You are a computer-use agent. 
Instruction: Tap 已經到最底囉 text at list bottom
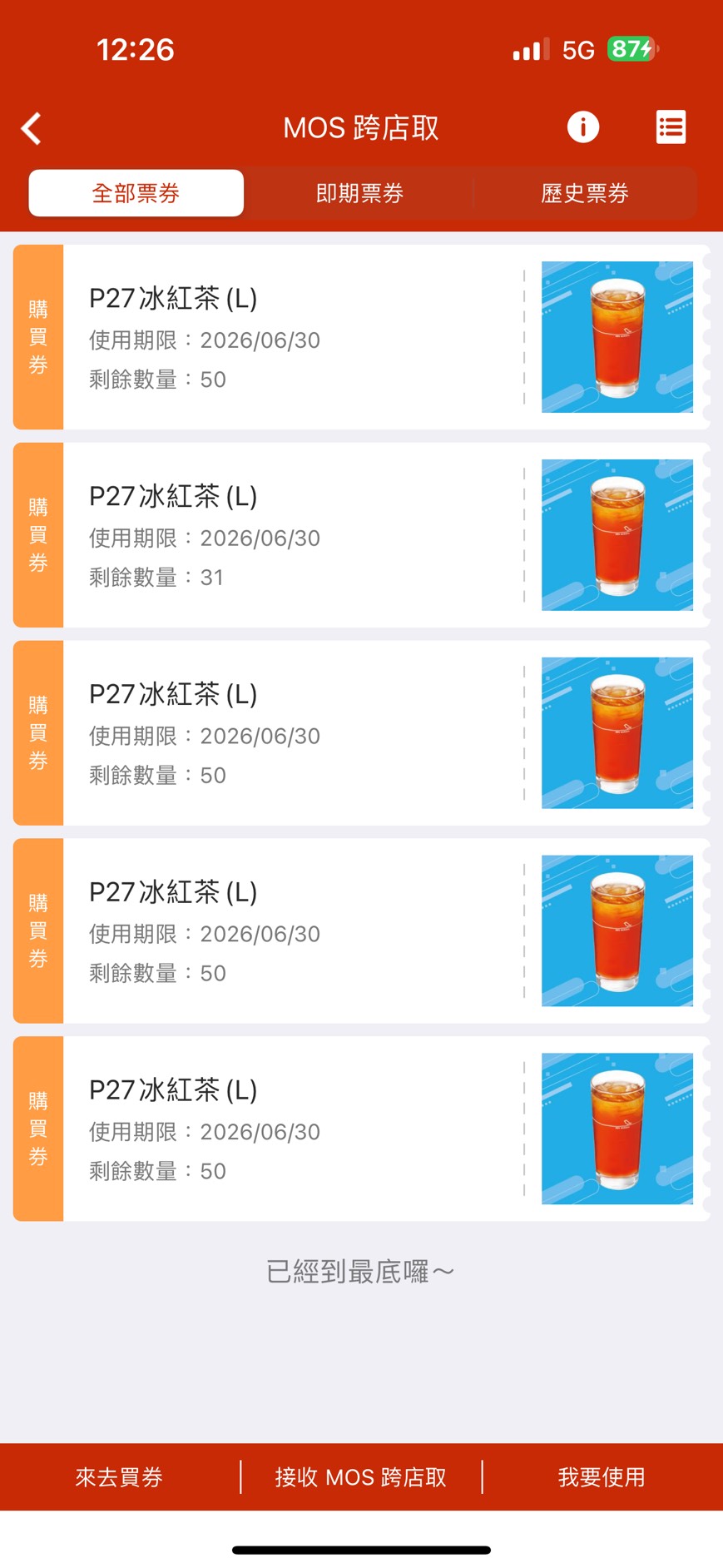[x=360, y=1271]
